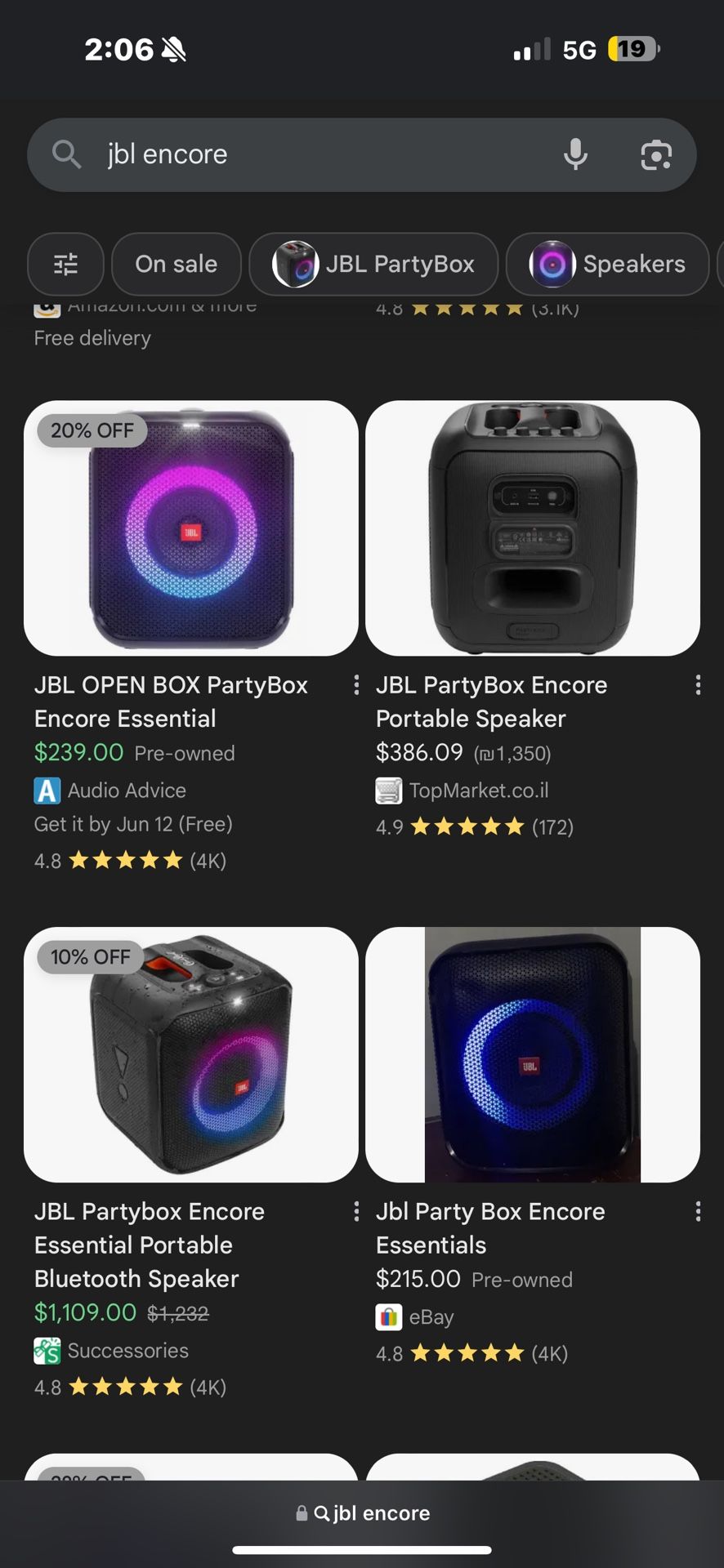The width and height of the screenshot is (724, 1568).
Task: Open more options for eBay speaker listing
Action: click(x=698, y=1211)
